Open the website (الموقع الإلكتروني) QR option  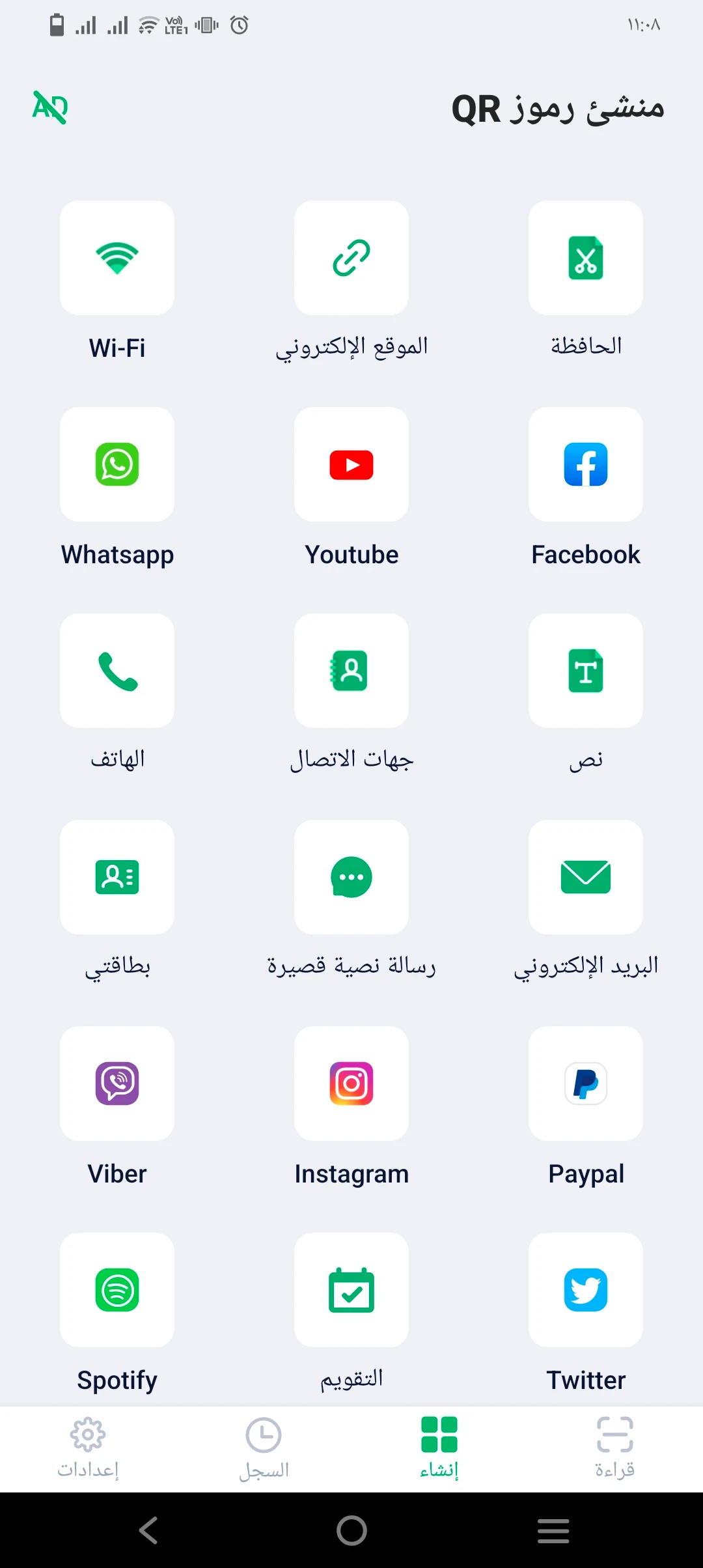pos(351,258)
